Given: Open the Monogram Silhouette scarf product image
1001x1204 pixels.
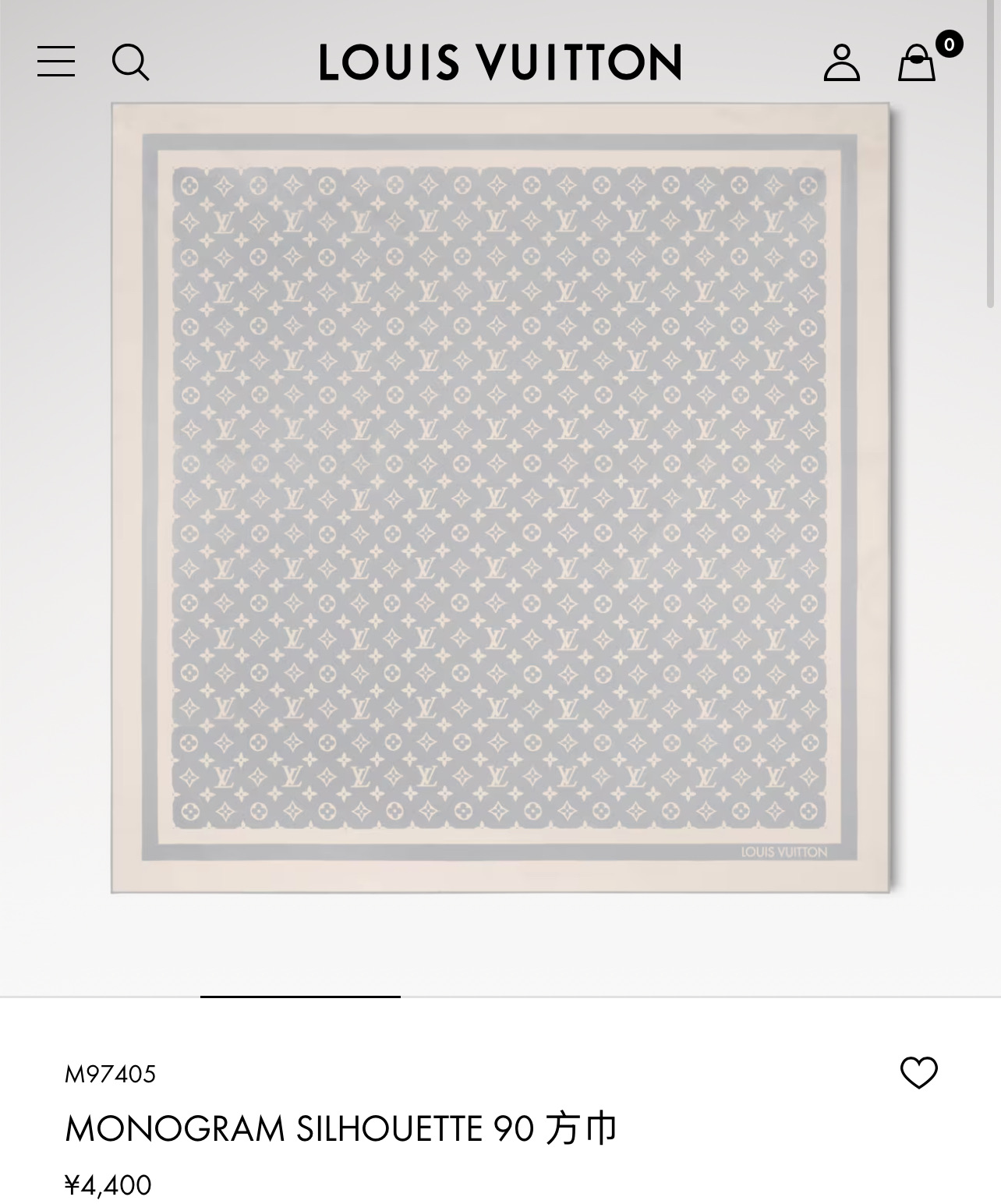Looking at the screenshot, I should point(500,498).
